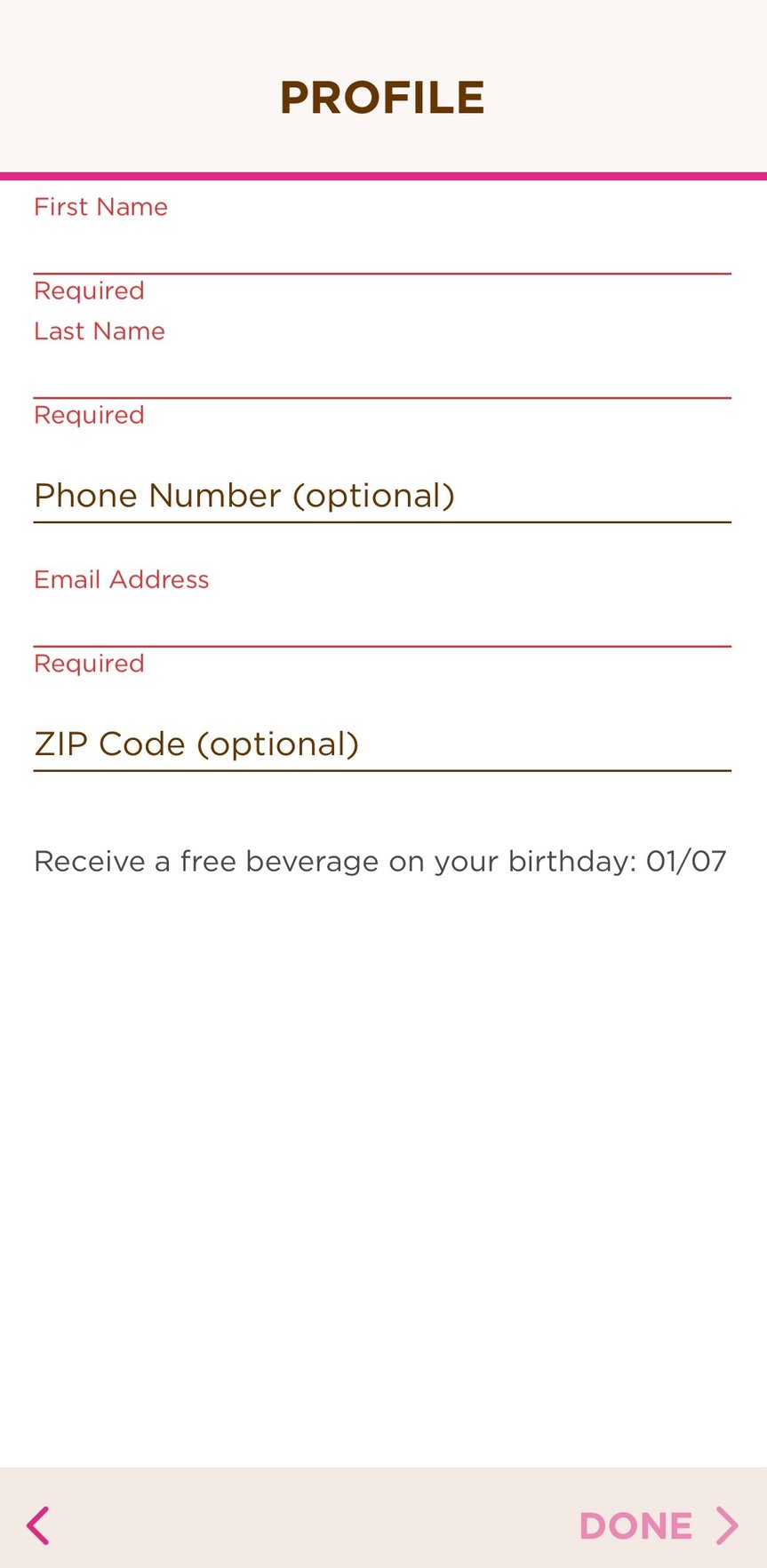Tap the ZIP Code field
Viewport: 767px width, 1568px height.
[x=382, y=744]
